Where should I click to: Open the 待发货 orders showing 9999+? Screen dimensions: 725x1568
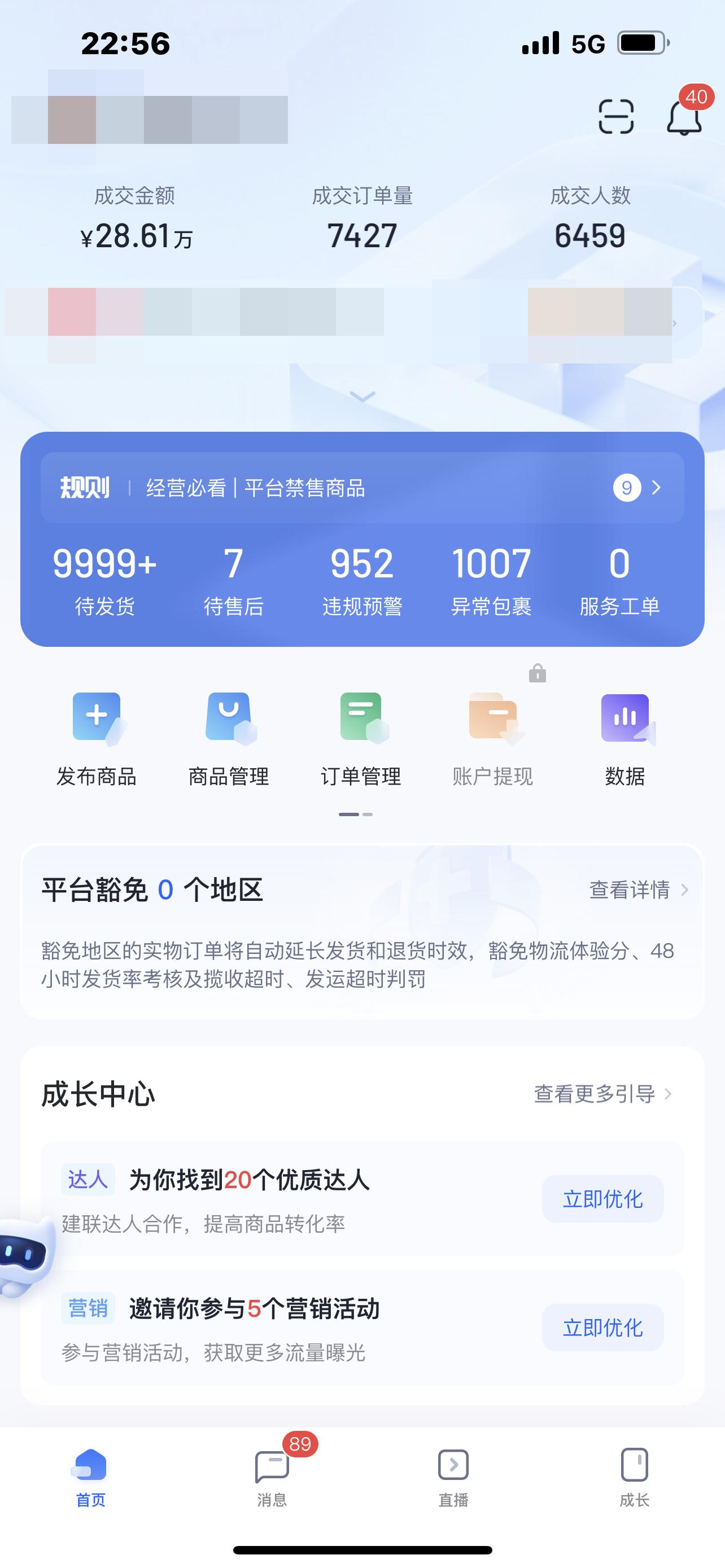(104, 578)
